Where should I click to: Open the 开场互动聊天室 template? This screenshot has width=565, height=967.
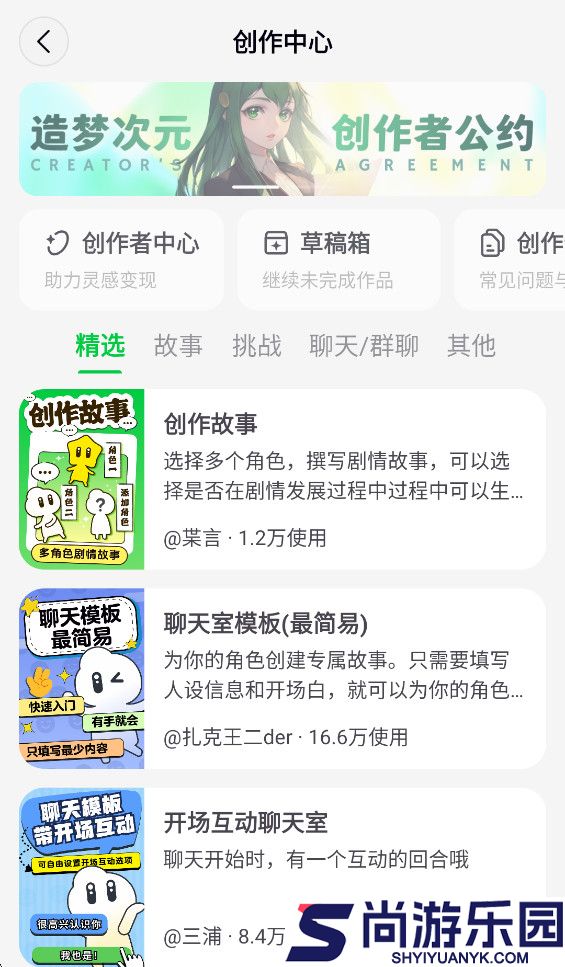click(282, 877)
